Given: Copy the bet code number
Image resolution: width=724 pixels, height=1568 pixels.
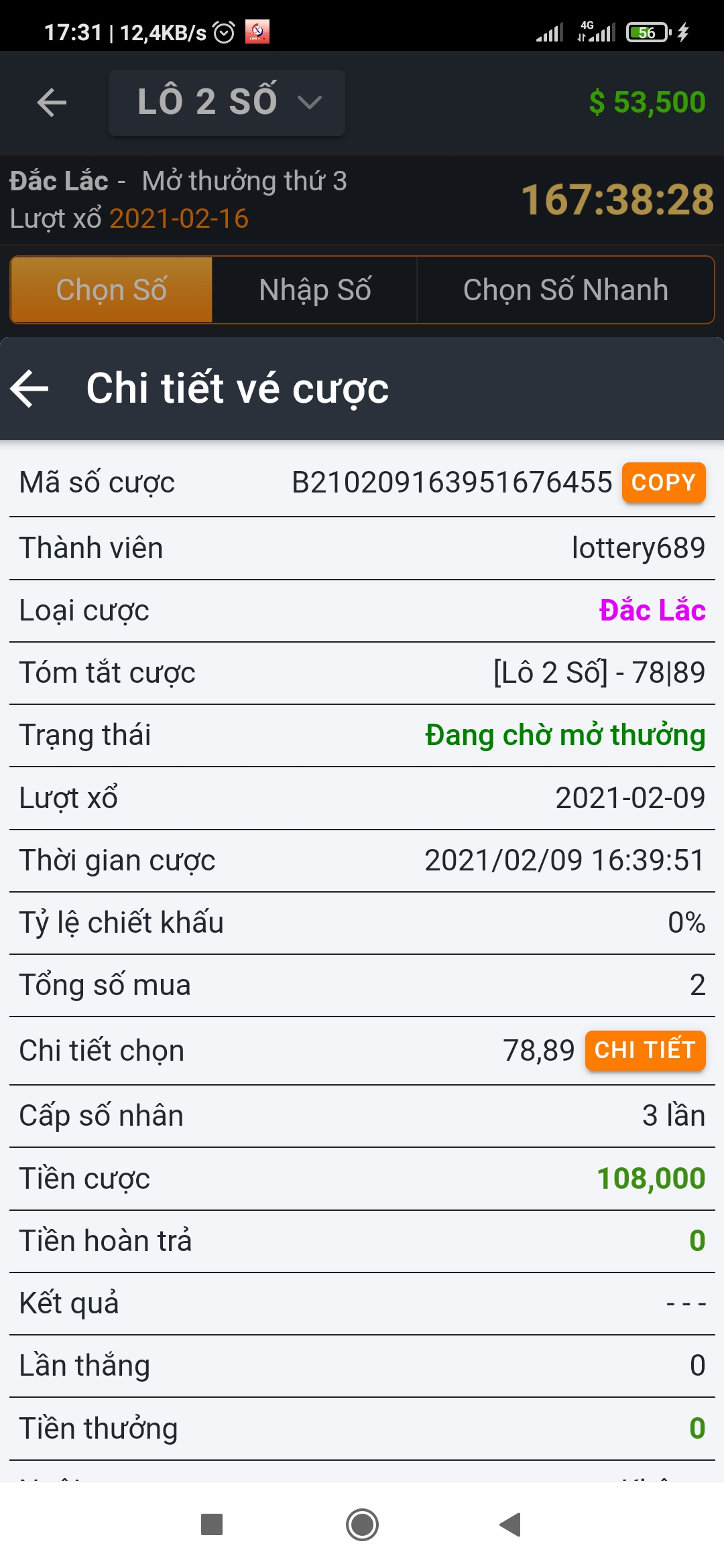Looking at the screenshot, I should click(x=664, y=482).
